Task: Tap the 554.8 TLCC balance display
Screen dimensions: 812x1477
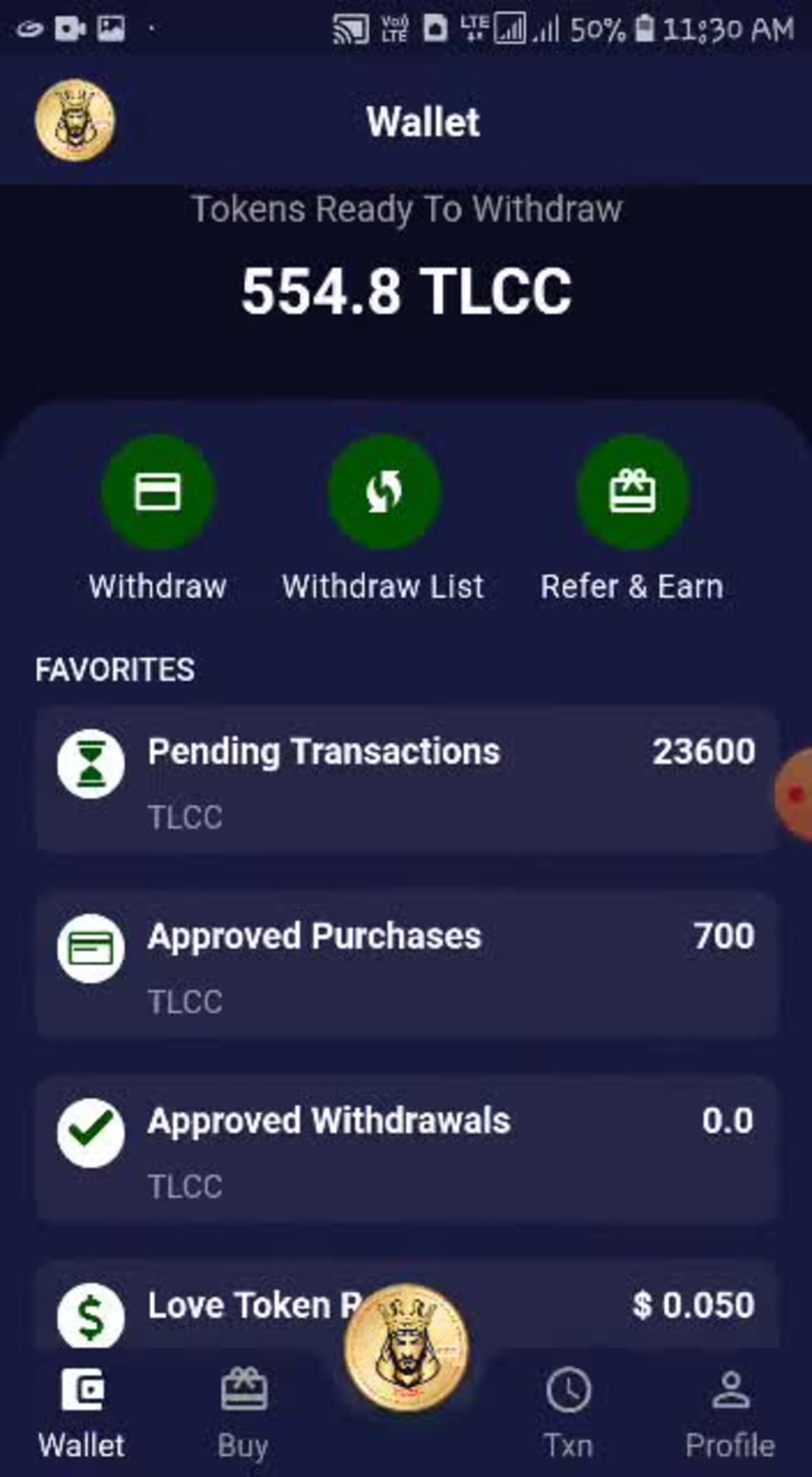Action: (406, 292)
